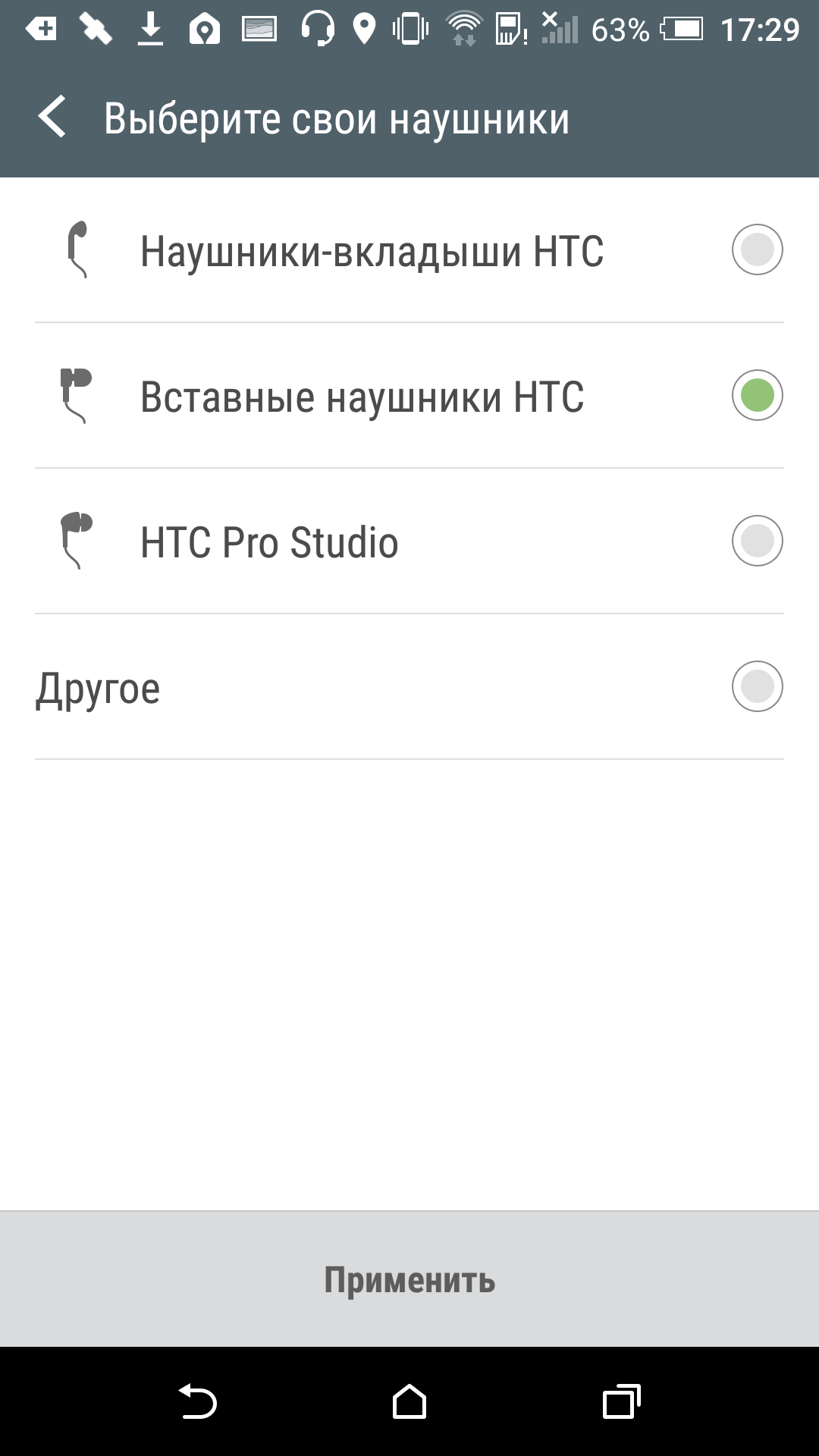
Task: Choose Вставные наушники HTC option
Action: (409, 396)
